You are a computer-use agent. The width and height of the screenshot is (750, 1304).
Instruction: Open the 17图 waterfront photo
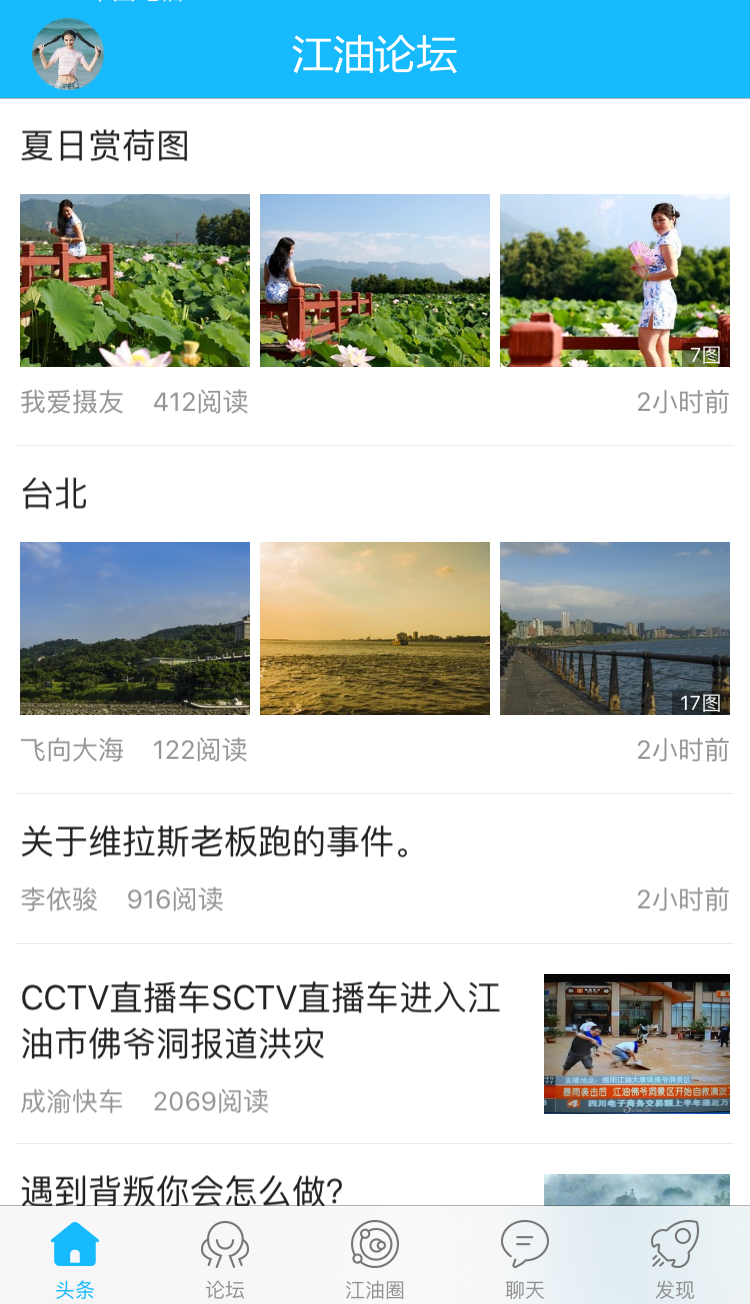(615, 628)
